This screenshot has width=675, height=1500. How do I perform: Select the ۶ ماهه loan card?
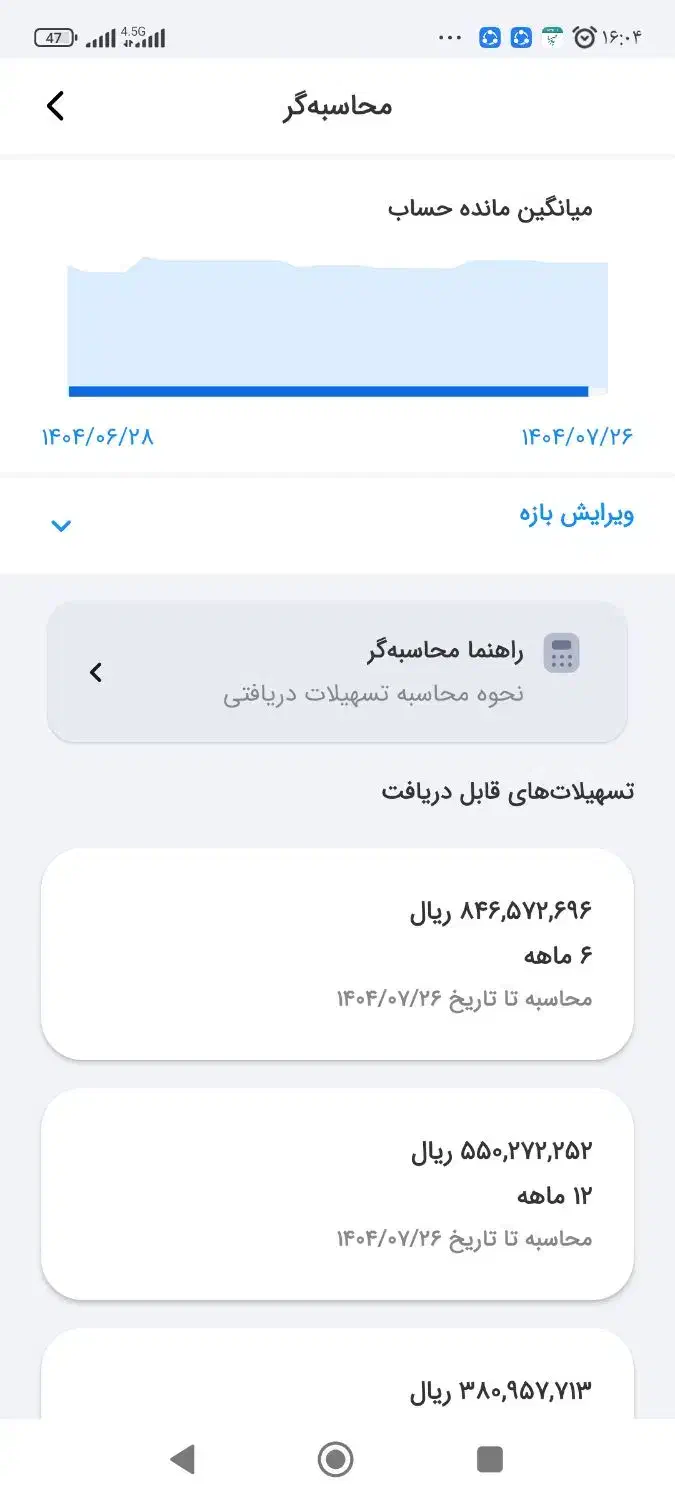click(337, 953)
